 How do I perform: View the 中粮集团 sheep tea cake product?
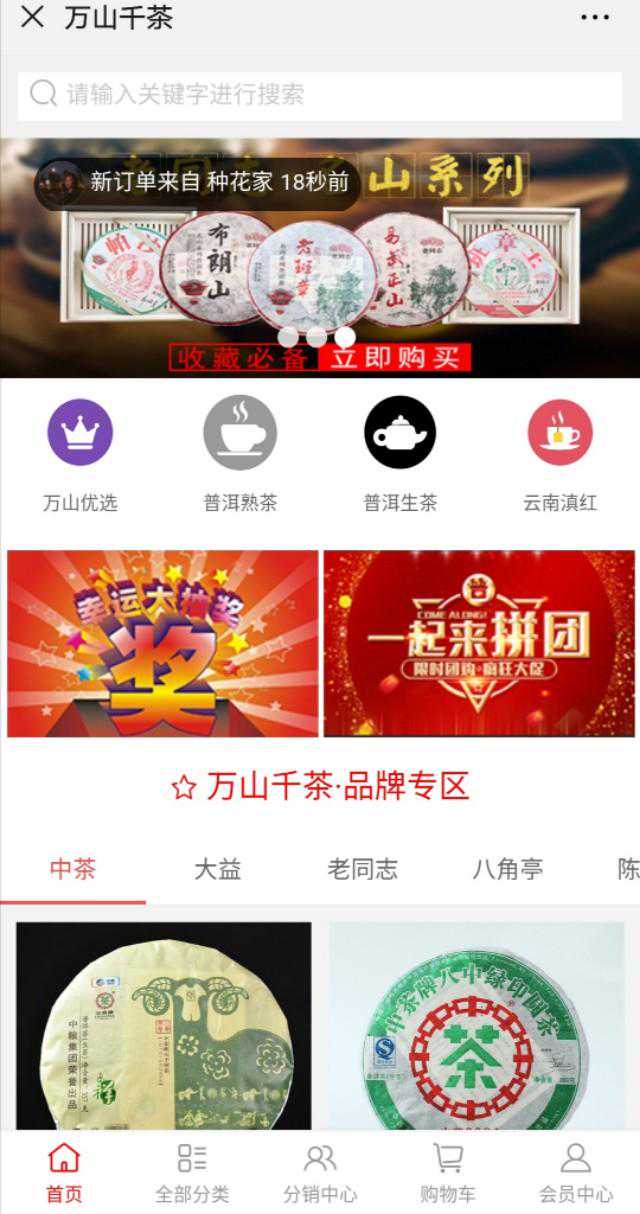point(164,1025)
